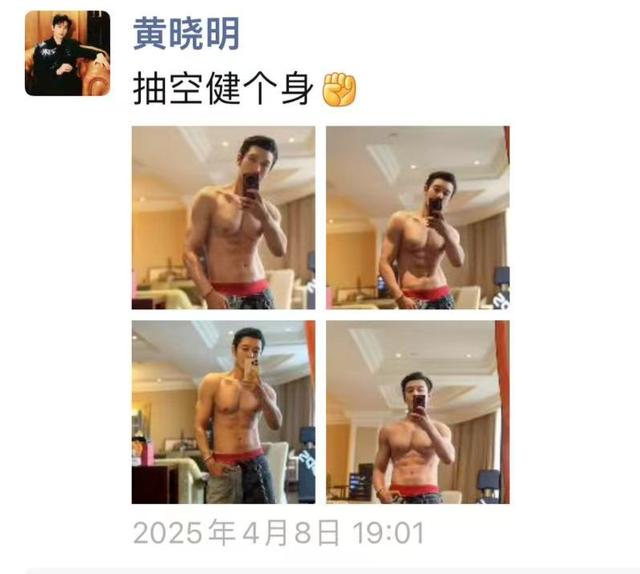View the second photo of the post

point(417,218)
